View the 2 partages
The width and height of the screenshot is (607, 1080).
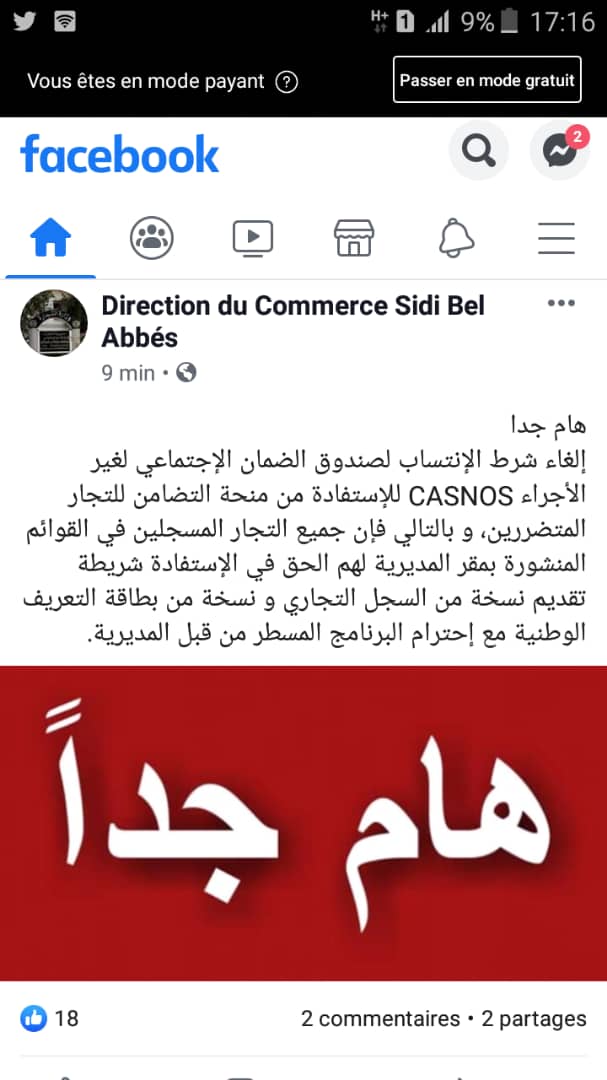coord(533,1018)
